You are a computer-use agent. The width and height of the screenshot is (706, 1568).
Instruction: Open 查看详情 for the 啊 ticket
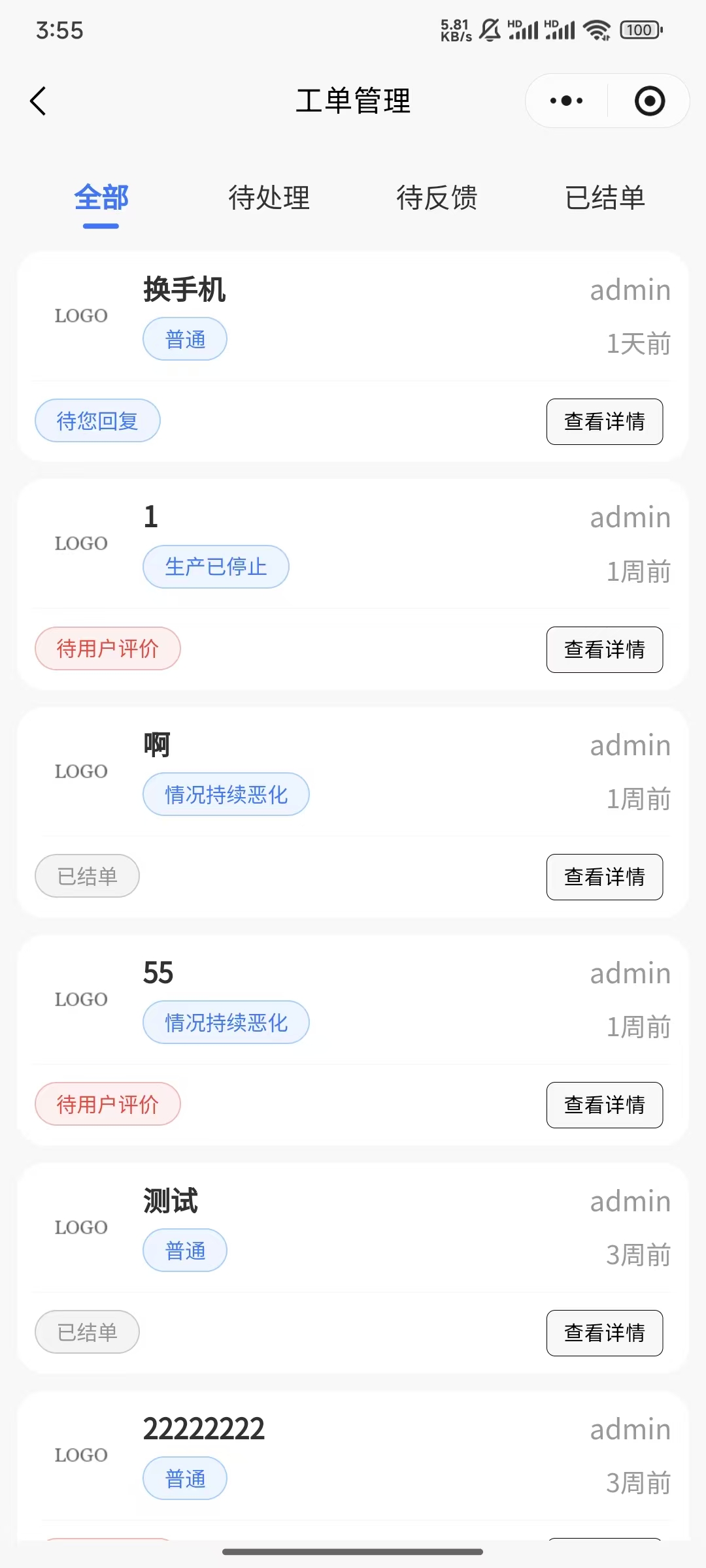pyautogui.click(x=604, y=877)
